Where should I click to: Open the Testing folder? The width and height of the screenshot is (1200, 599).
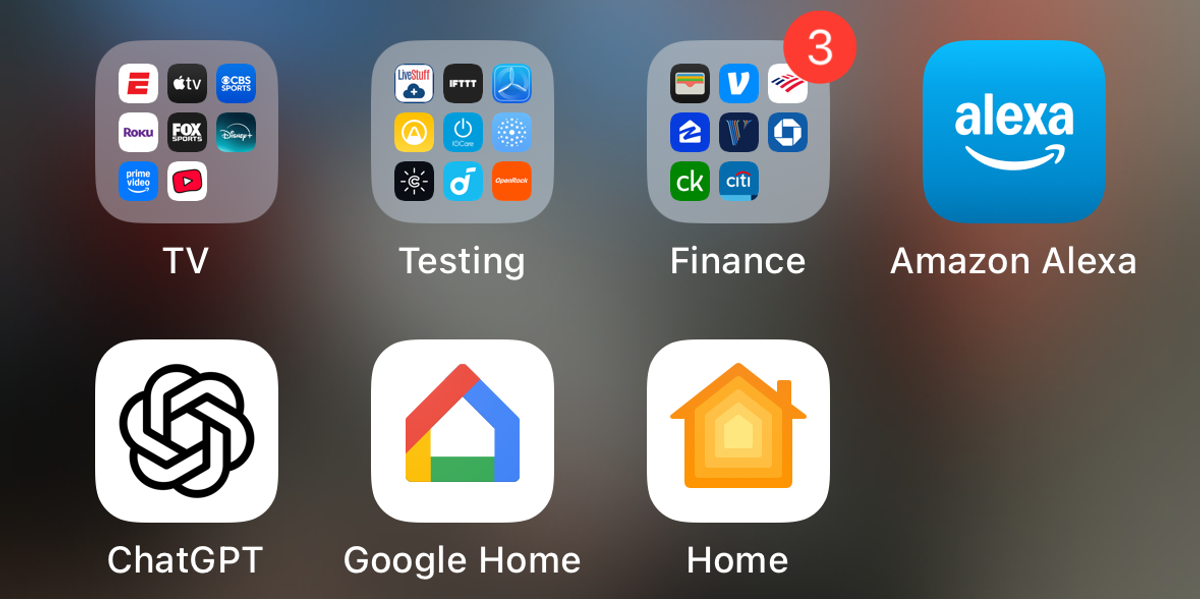click(462, 132)
